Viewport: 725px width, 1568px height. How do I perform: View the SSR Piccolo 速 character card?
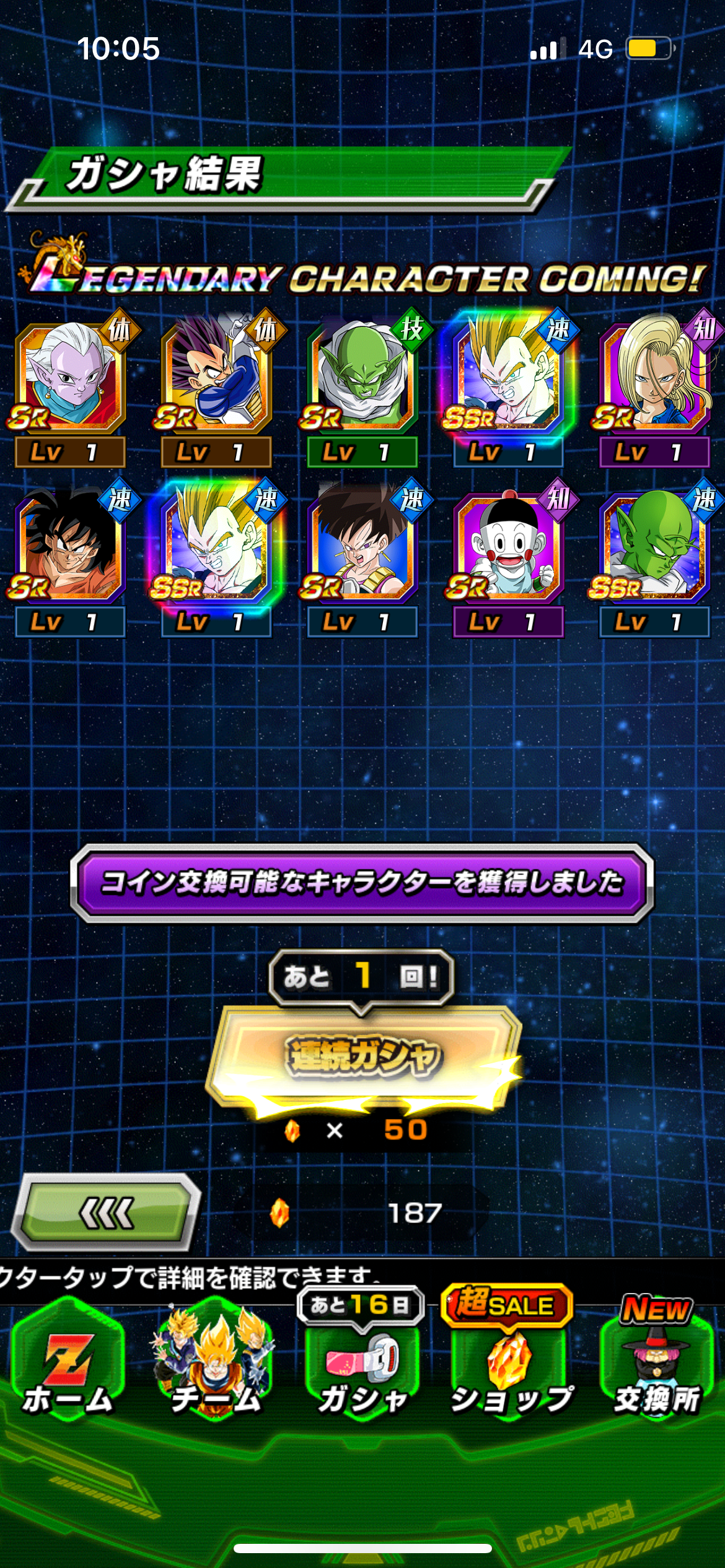click(655, 558)
